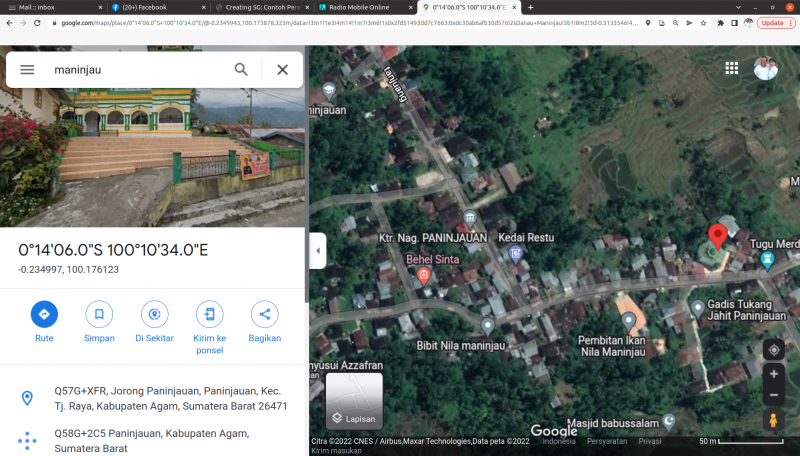
Task: Center map on your location
Action: pyautogui.click(x=773, y=349)
